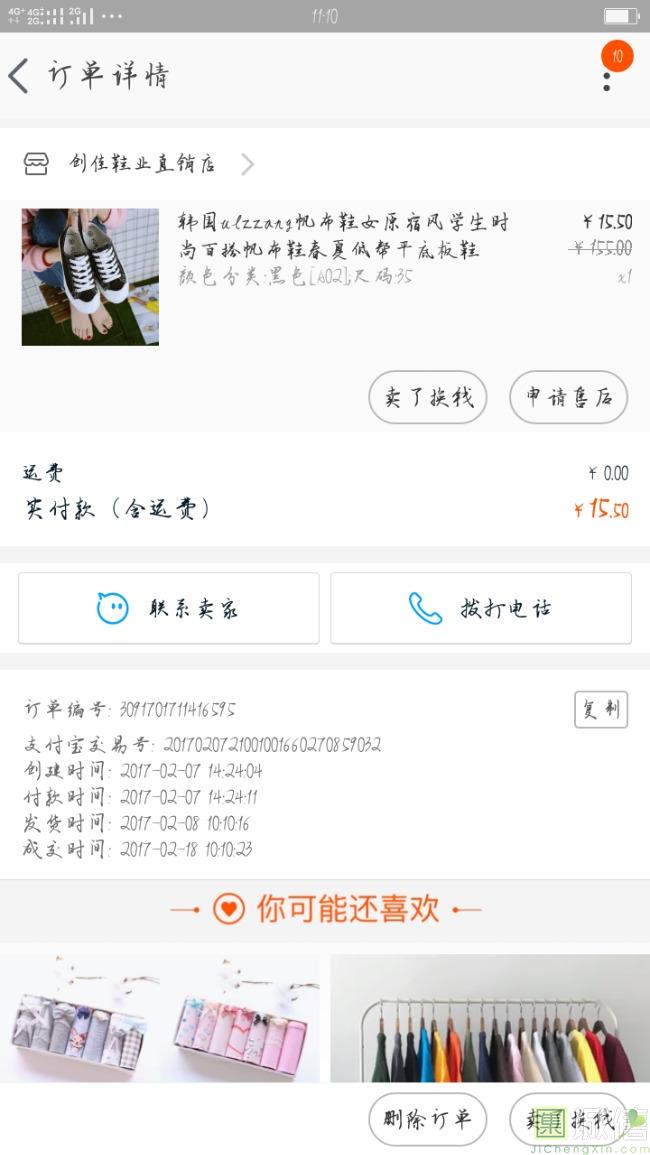The image size is (650, 1155).
Task: Open the 创佳鞋业直销店 store page
Action: click(140, 164)
